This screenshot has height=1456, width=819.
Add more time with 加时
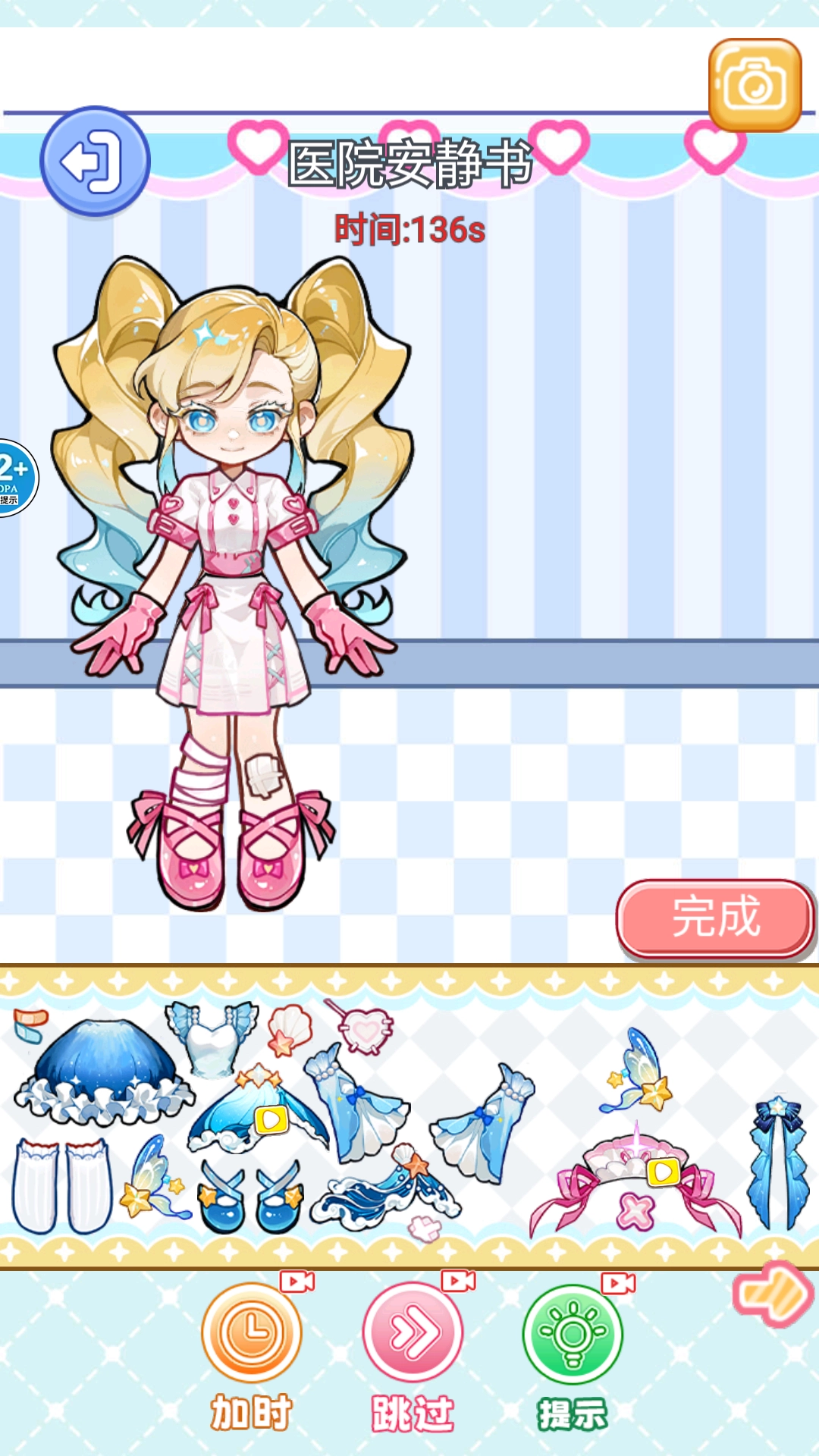point(252,1335)
